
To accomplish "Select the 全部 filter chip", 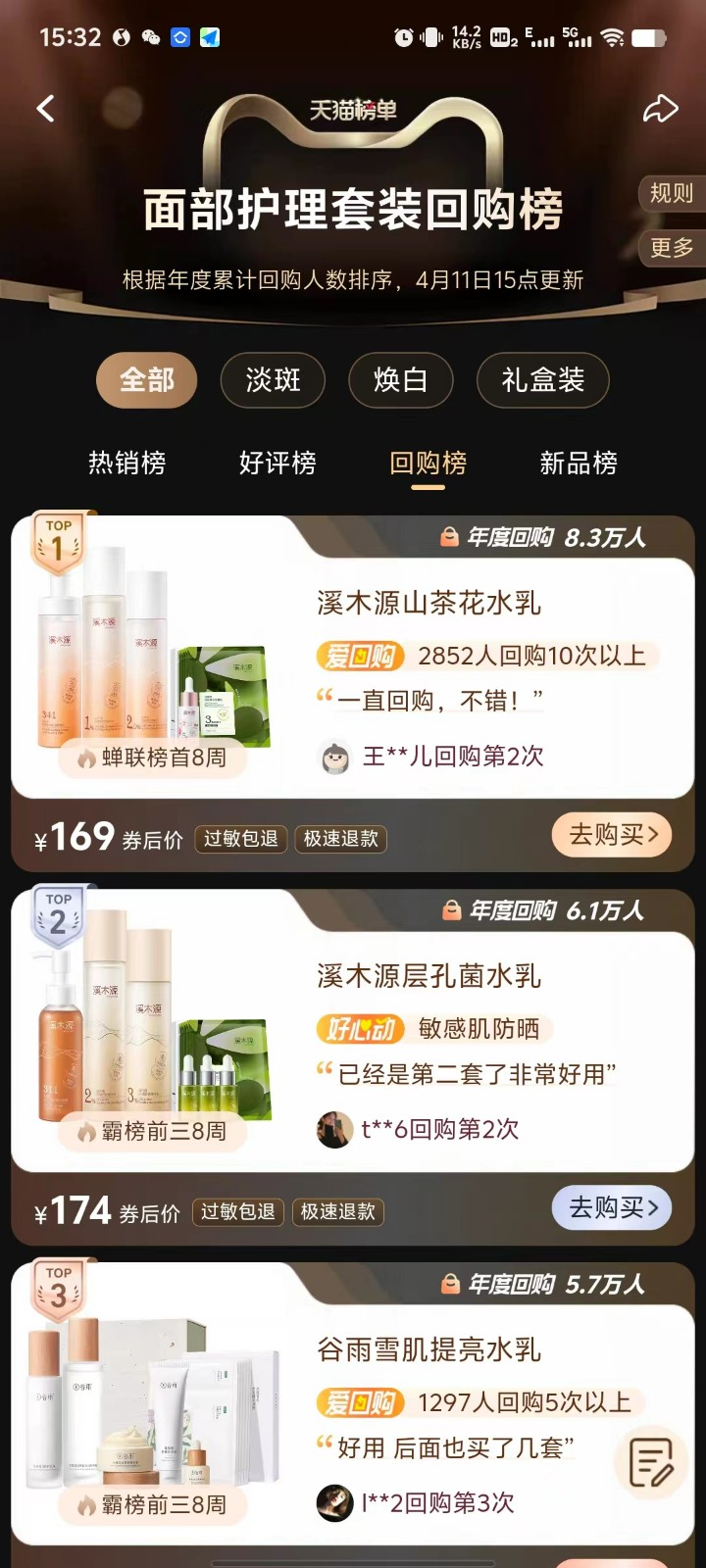I will (x=147, y=380).
